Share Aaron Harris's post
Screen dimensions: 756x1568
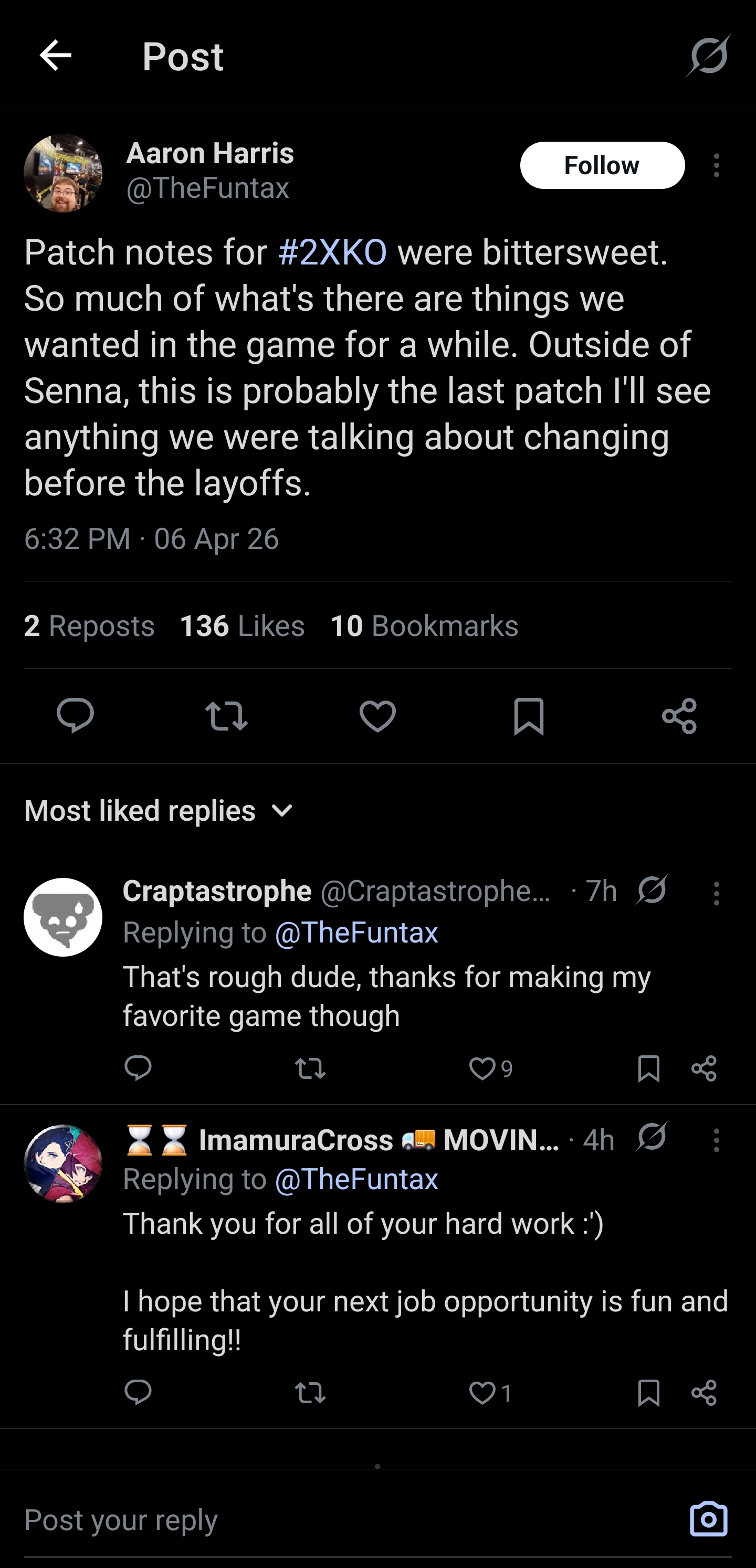pos(679,716)
